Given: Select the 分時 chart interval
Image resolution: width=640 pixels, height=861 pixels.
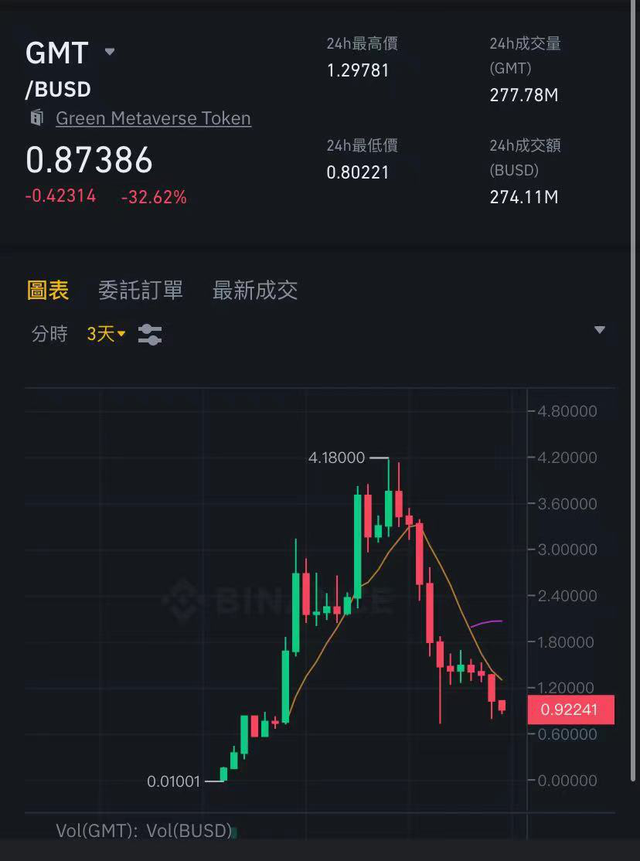Looking at the screenshot, I should point(50,334).
